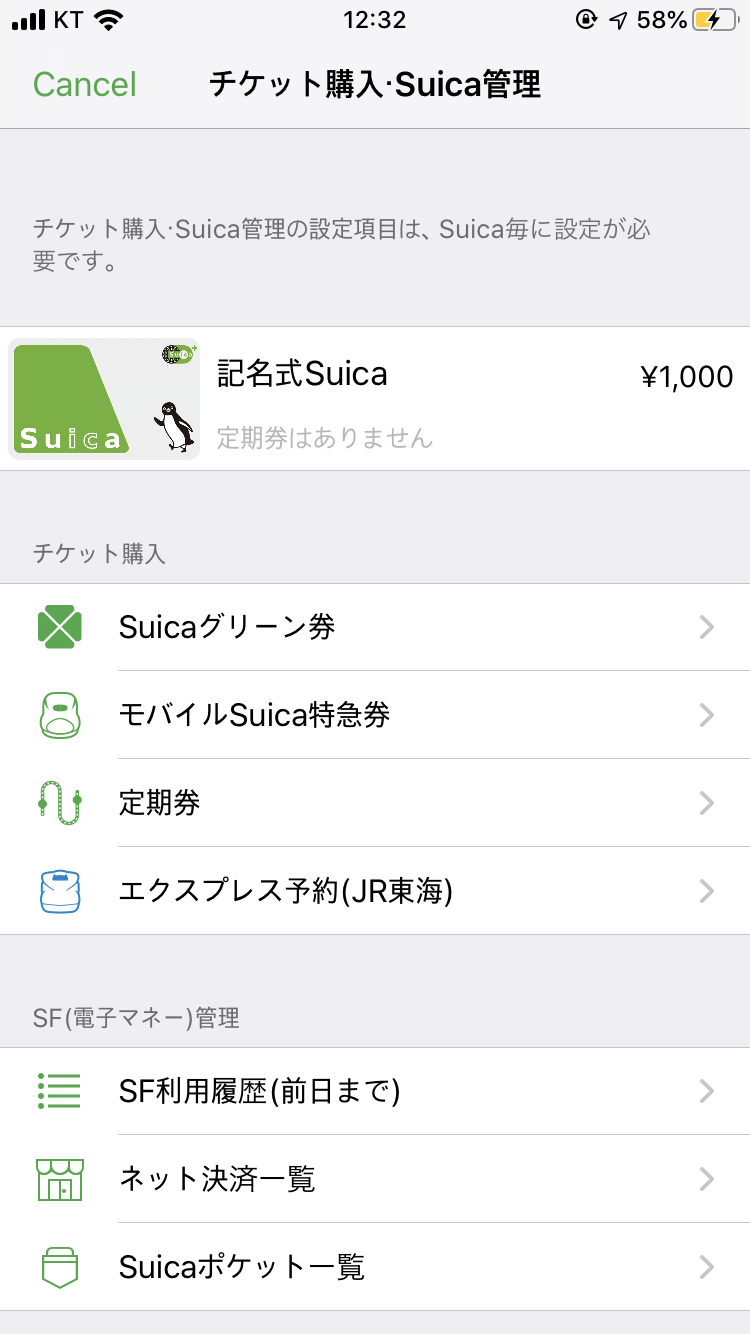
Task: Open Suicaグリーン券 purchase
Action: (375, 627)
